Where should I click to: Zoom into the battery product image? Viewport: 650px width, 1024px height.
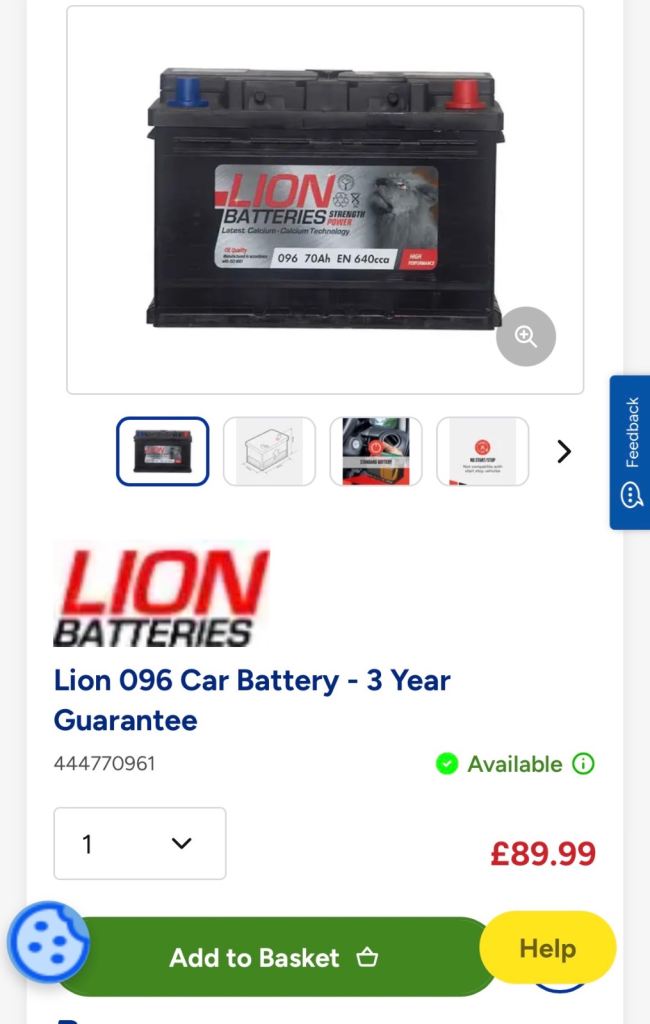(526, 337)
